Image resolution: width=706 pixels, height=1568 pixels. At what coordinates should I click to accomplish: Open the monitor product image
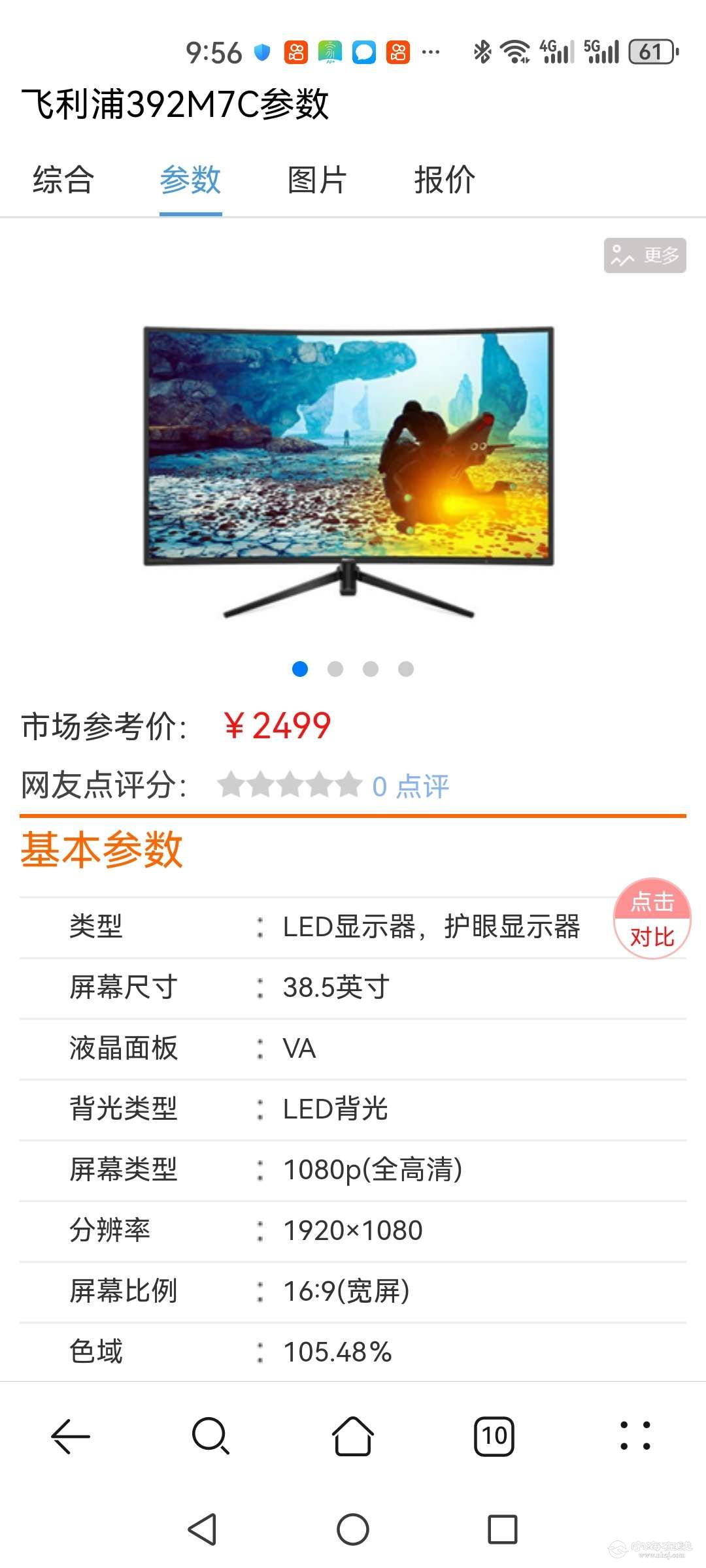tap(349, 470)
